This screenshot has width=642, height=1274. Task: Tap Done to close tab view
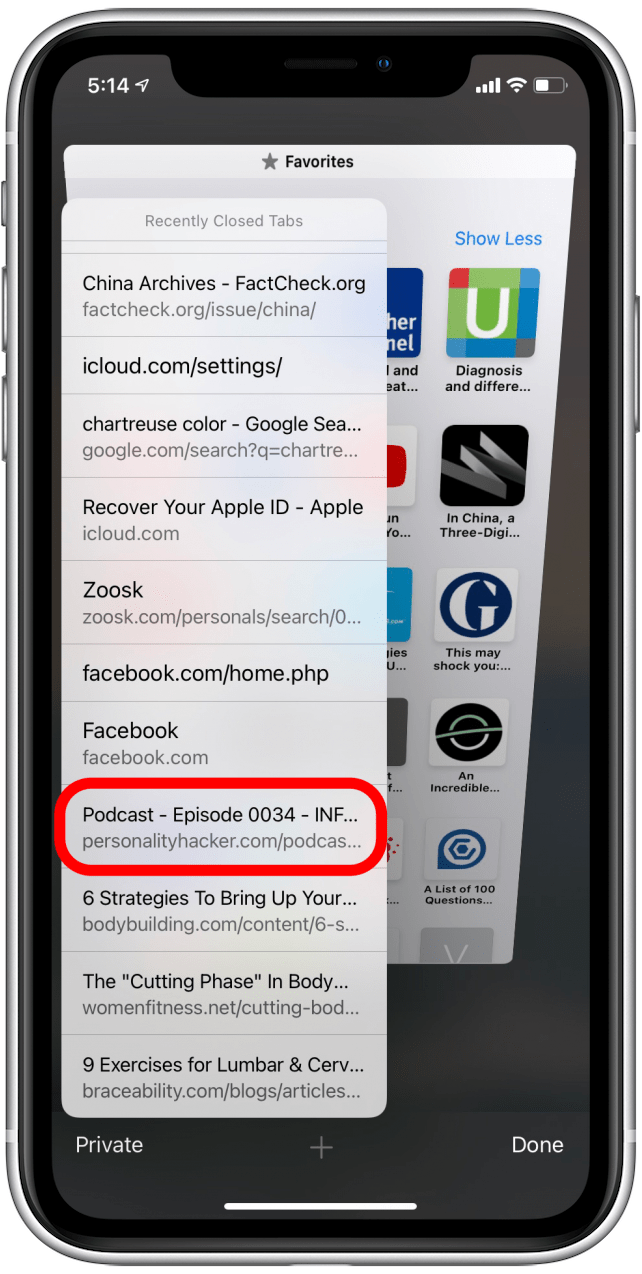(537, 1145)
